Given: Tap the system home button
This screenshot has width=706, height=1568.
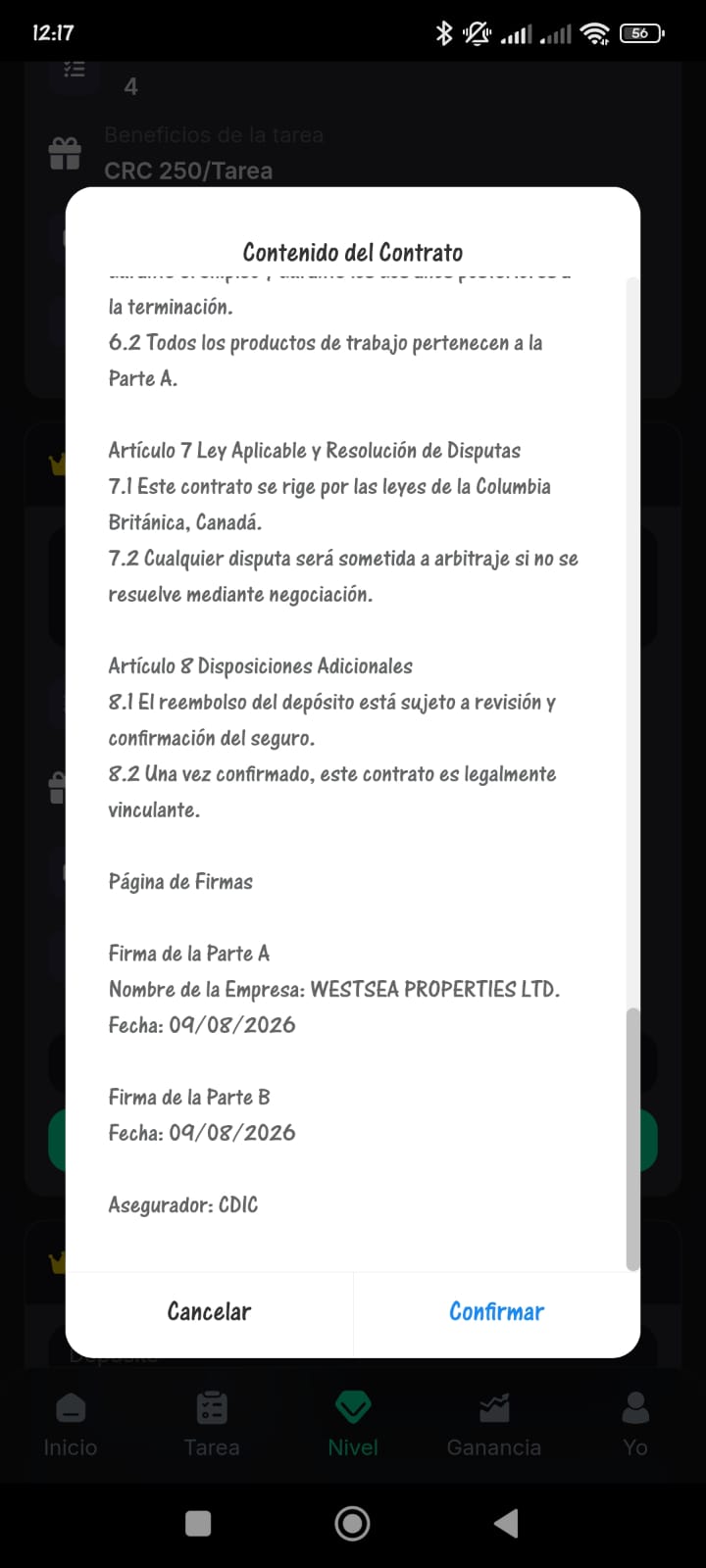Looking at the screenshot, I should (352, 1523).
